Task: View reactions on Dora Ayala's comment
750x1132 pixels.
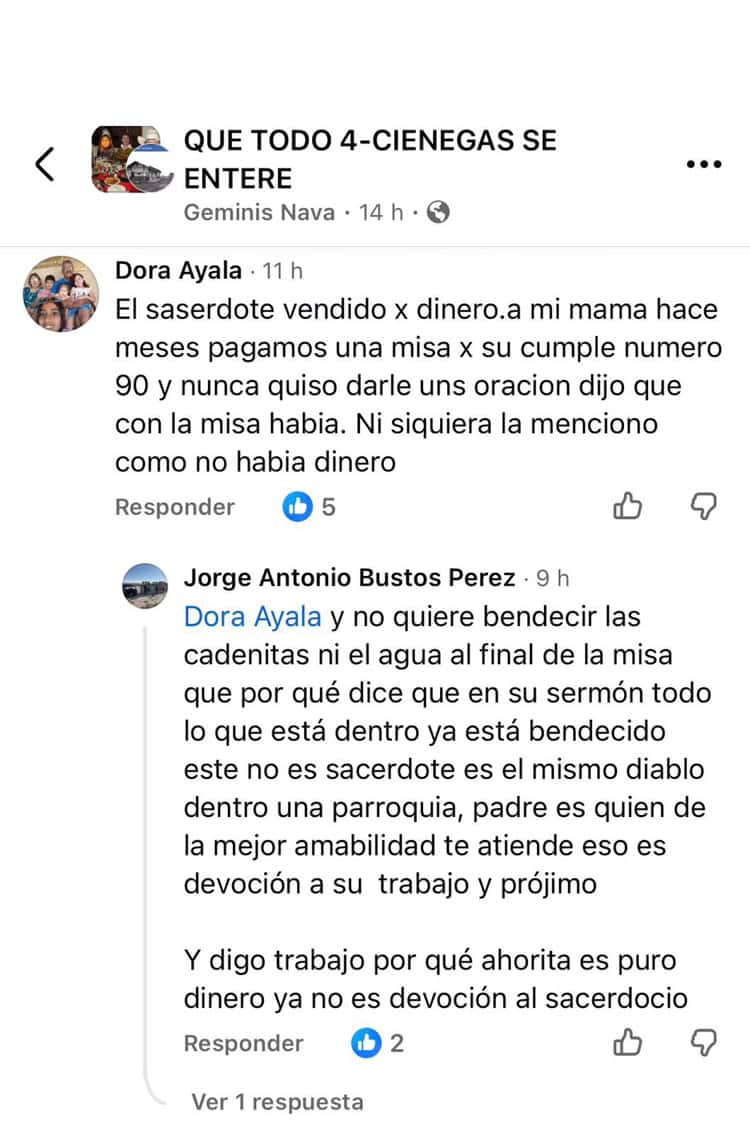Action: click(x=309, y=507)
